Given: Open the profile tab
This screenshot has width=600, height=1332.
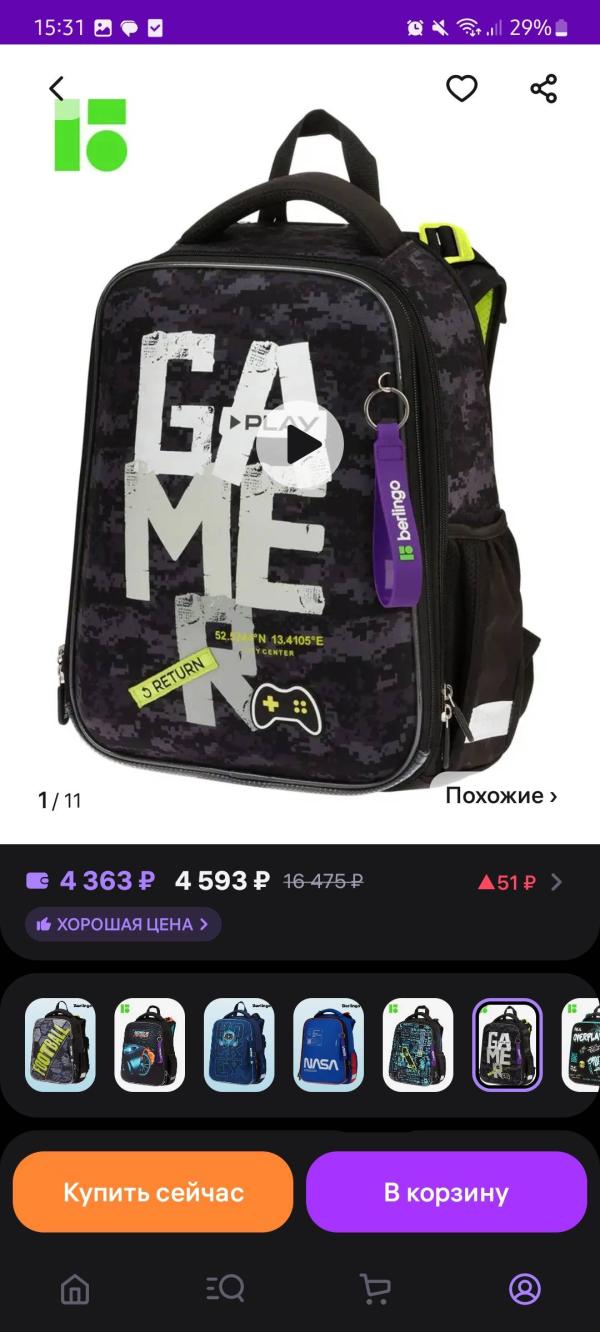Looking at the screenshot, I should [525, 1289].
